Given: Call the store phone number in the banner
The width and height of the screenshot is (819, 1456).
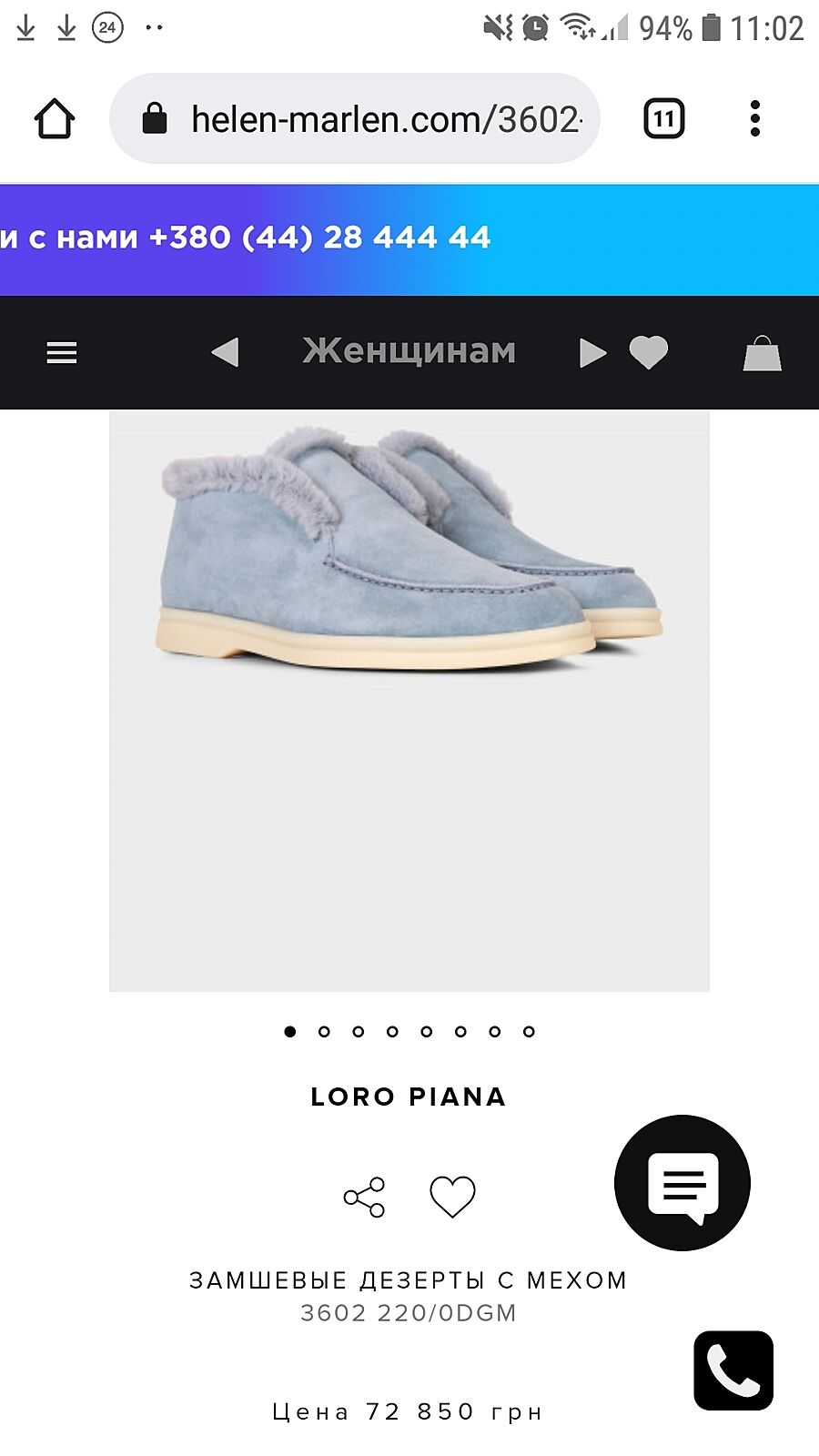Looking at the screenshot, I should point(318,238).
